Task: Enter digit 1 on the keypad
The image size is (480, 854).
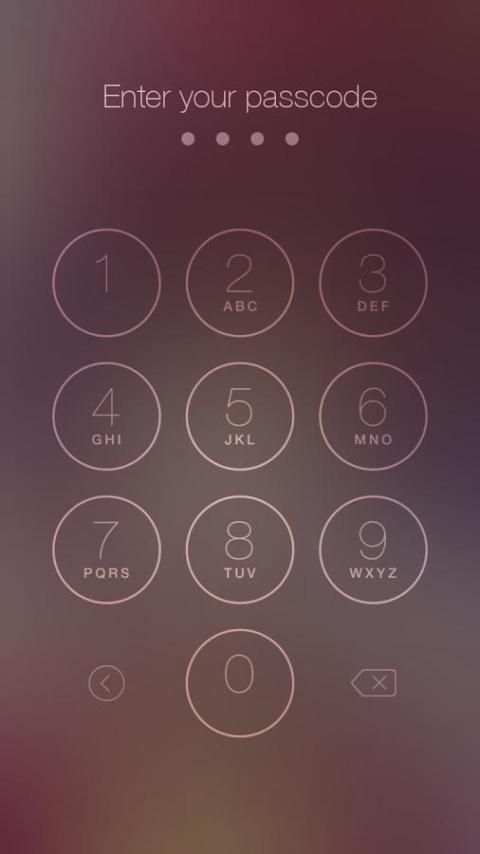Action: pyautogui.click(x=107, y=283)
